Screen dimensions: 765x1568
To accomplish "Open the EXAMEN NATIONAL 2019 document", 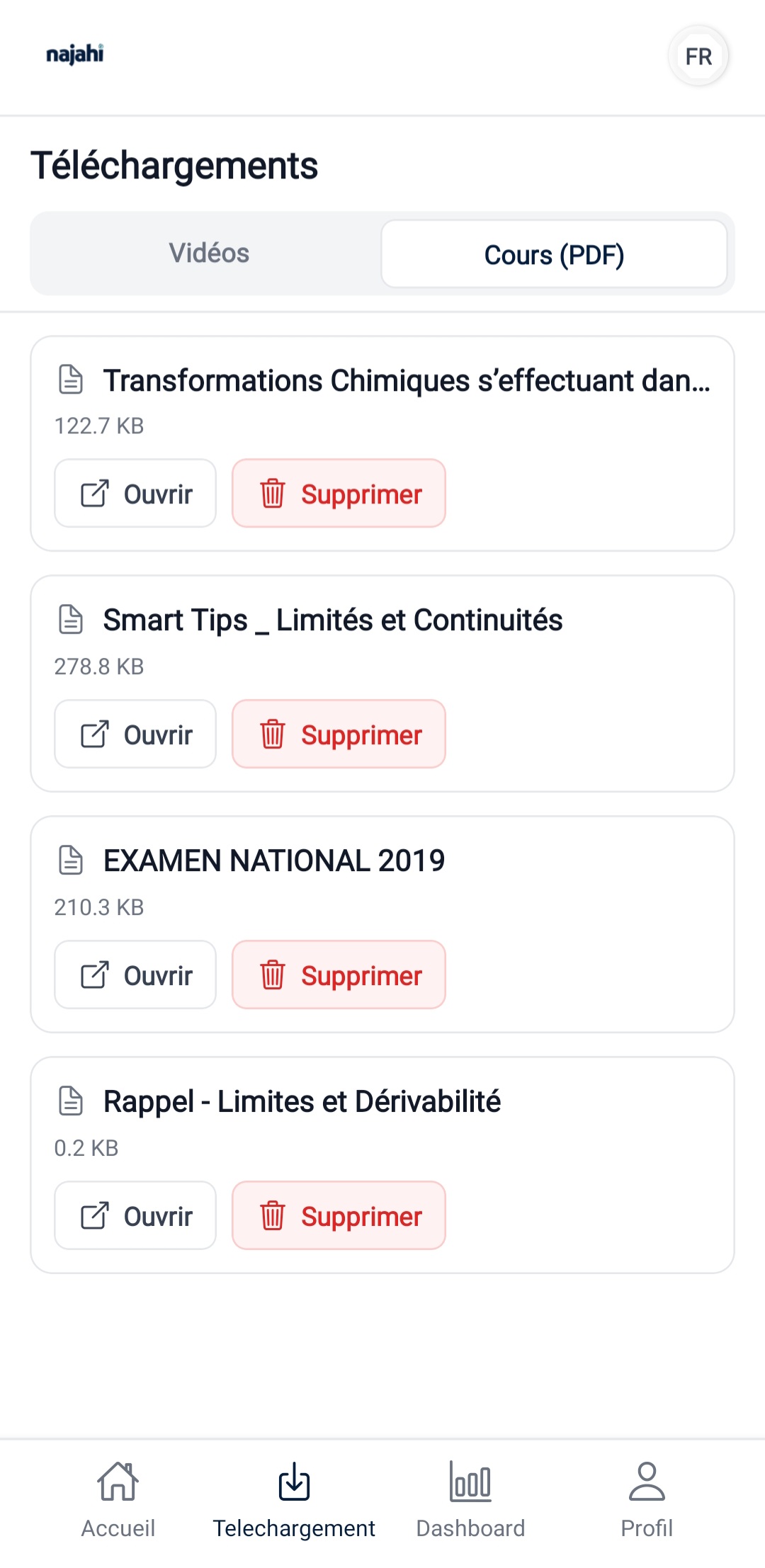I will 135,975.
